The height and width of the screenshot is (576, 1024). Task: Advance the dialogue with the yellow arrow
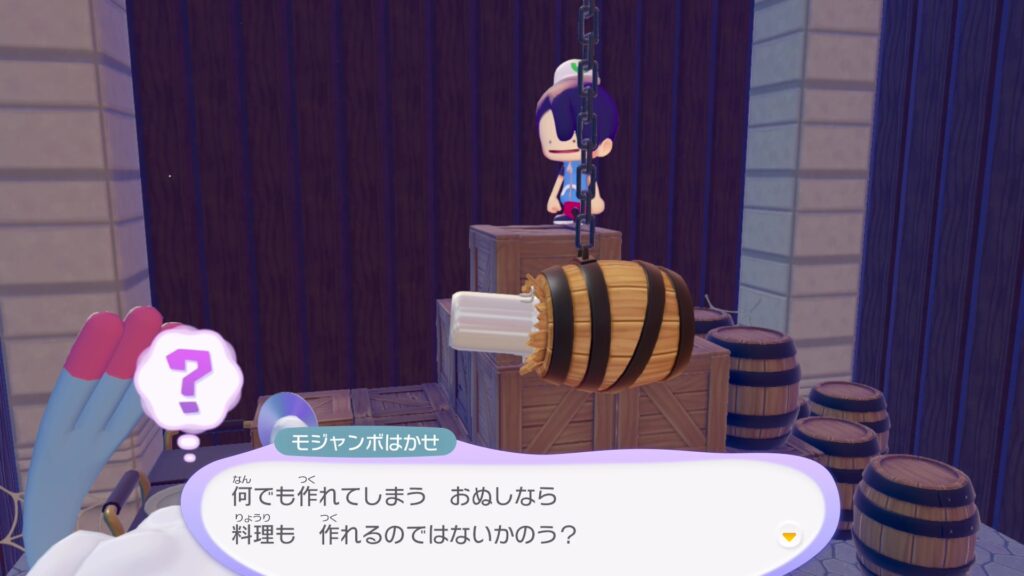pyautogui.click(x=790, y=537)
